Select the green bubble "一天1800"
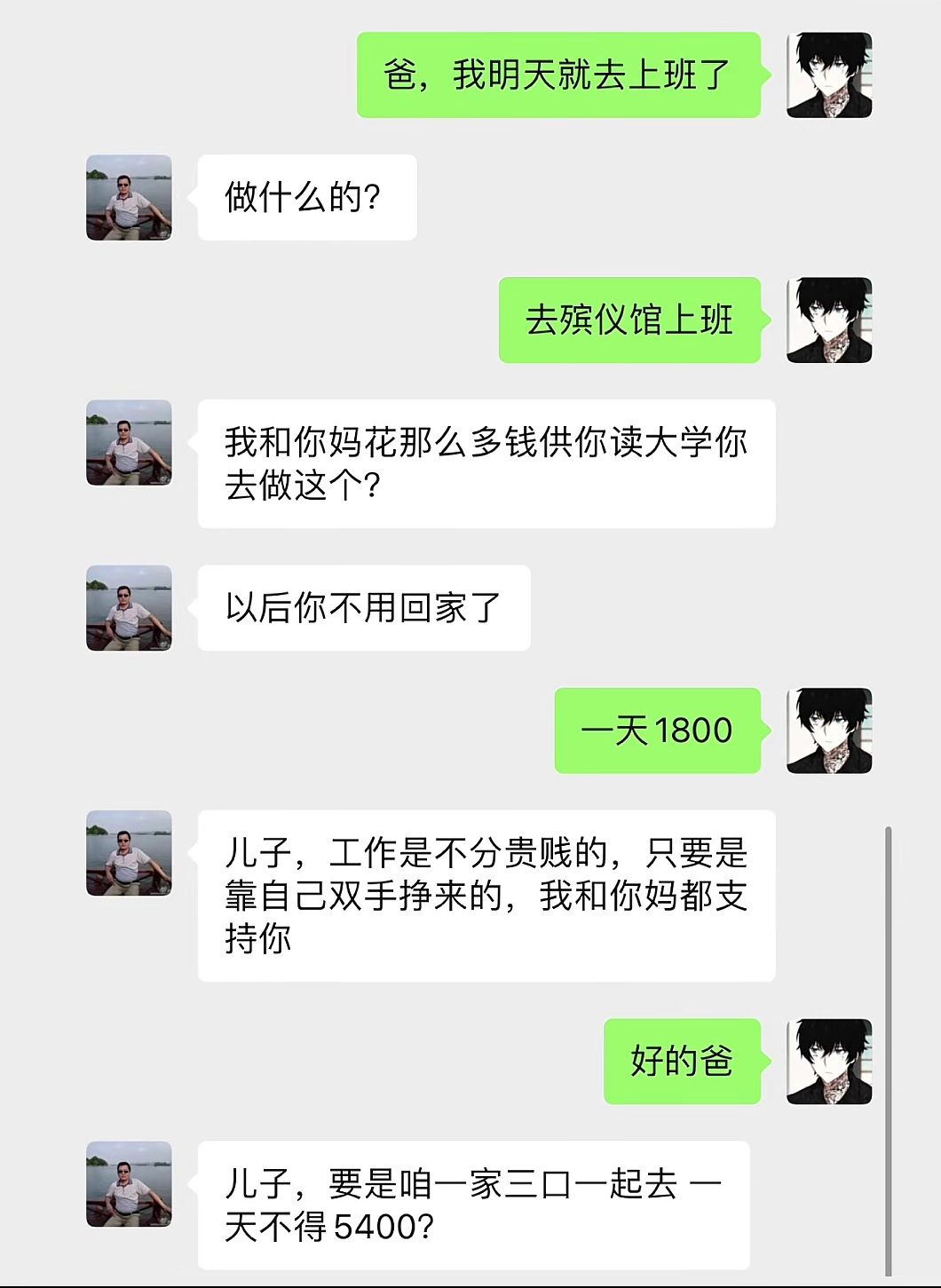This screenshot has height=1288, width=941. [657, 731]
